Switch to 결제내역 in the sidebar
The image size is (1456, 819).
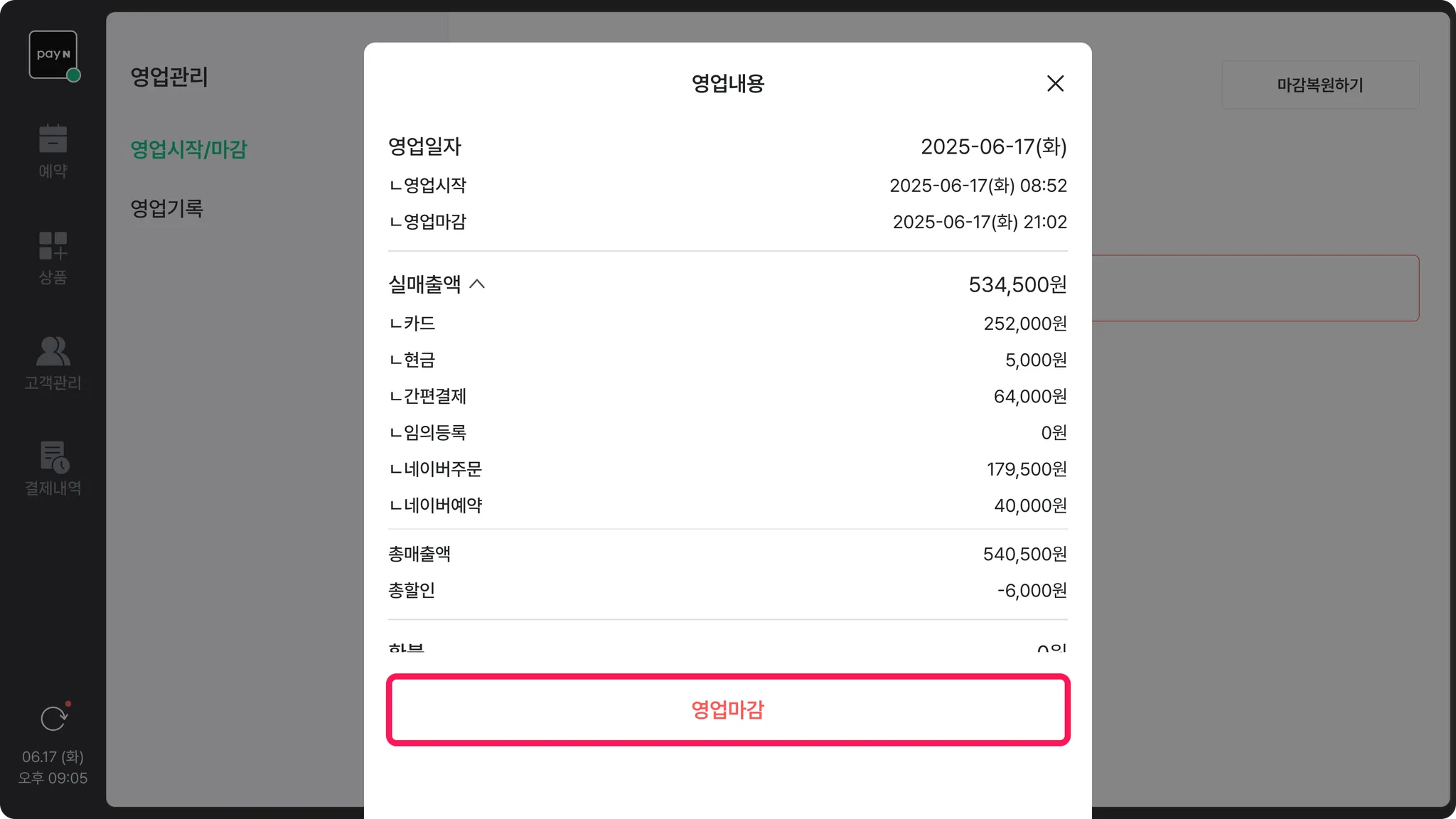pyautogui.click(x=53, y=468)
